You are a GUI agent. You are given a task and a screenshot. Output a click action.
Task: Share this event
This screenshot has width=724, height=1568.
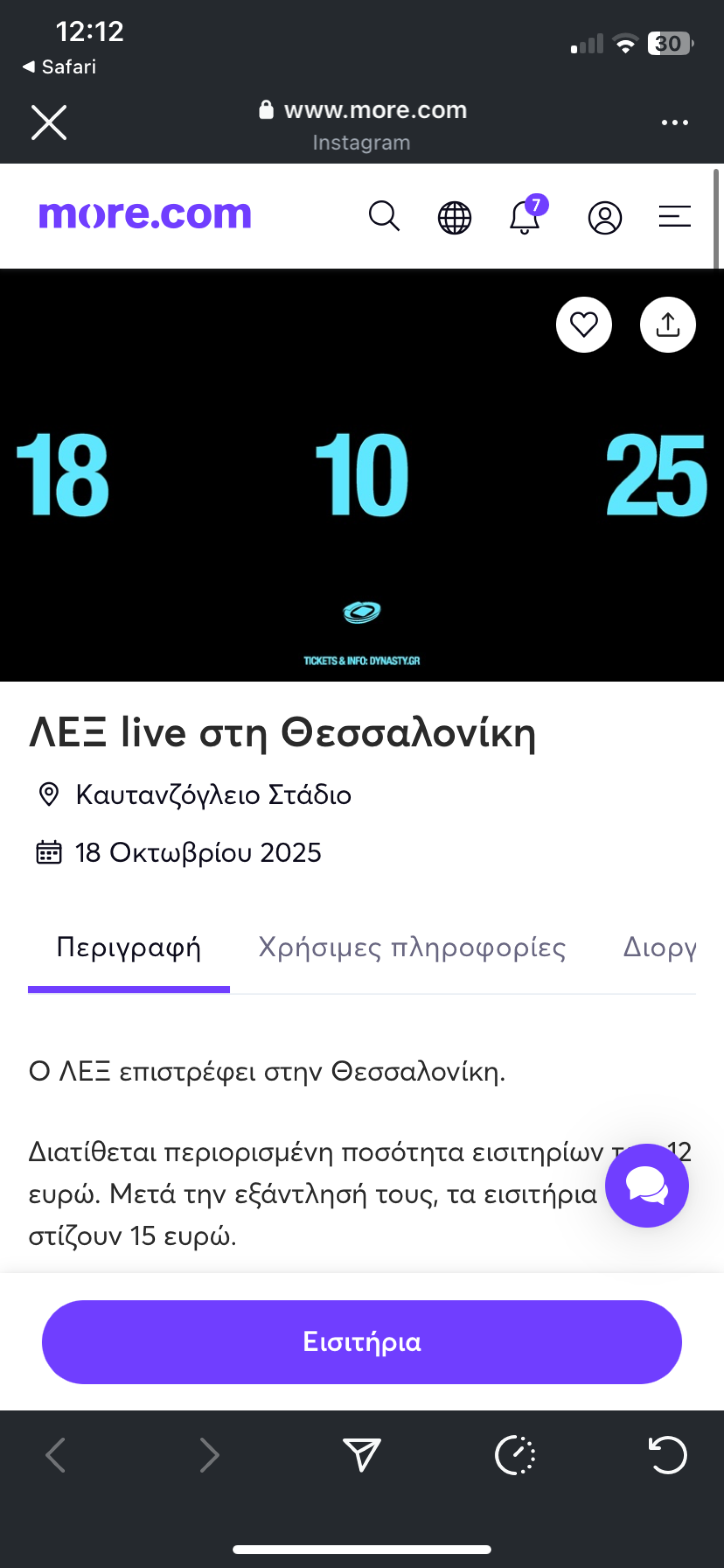[667, 325]
